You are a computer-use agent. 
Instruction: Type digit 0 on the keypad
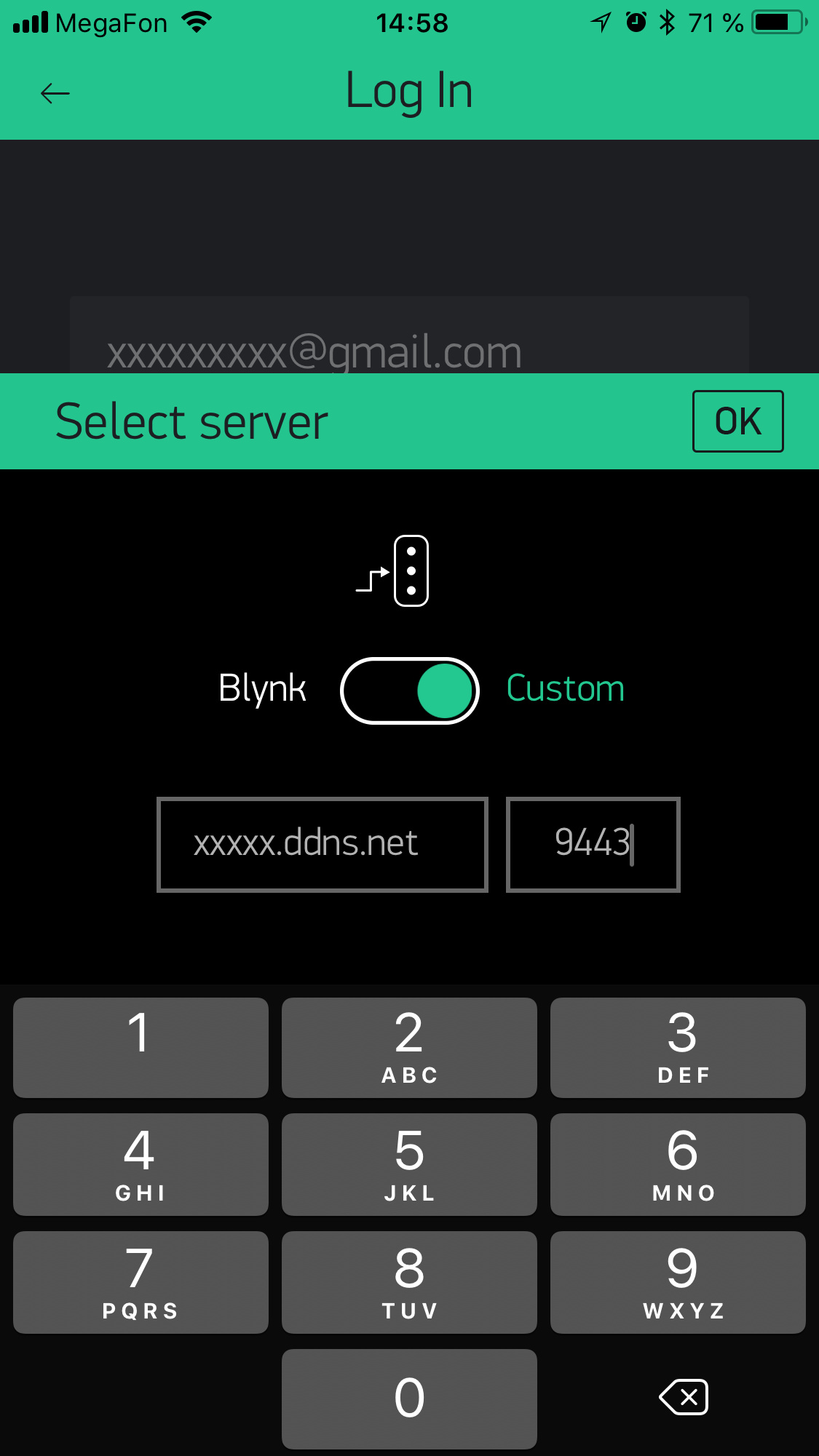pyautogui.click(x=409, y=1399)
